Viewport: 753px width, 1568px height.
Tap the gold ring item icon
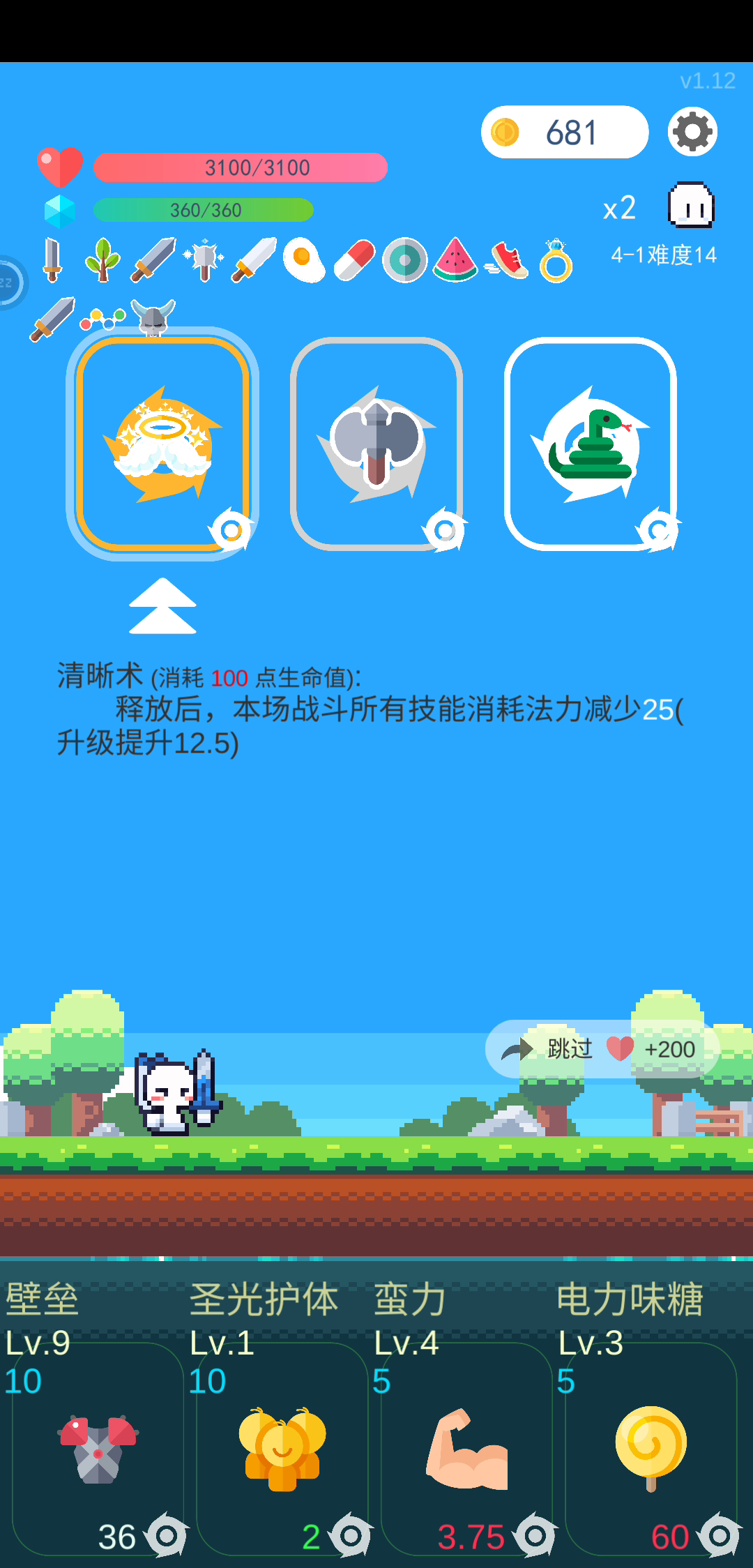[556, 262]
